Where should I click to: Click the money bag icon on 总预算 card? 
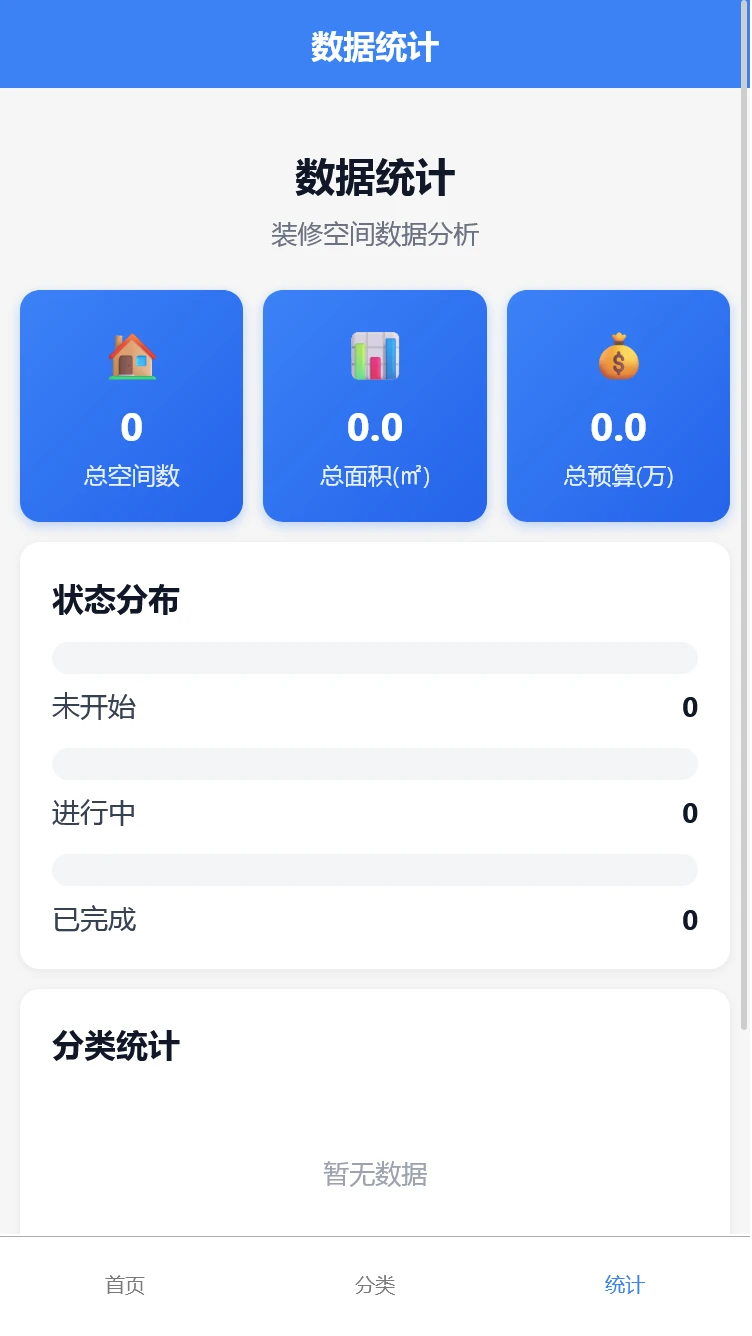[x=618, y=357]
